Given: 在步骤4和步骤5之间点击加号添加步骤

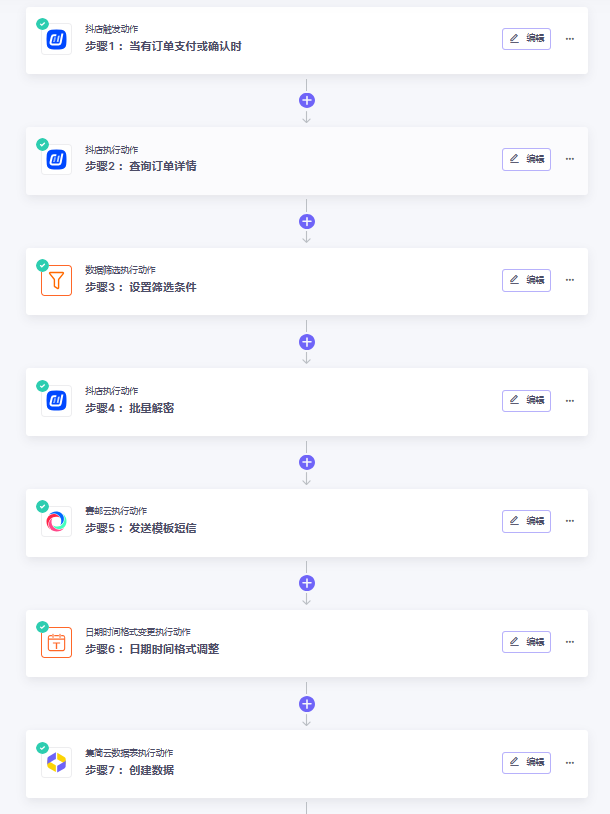Looking at the screenshot, I should click(x=307, y=462).
